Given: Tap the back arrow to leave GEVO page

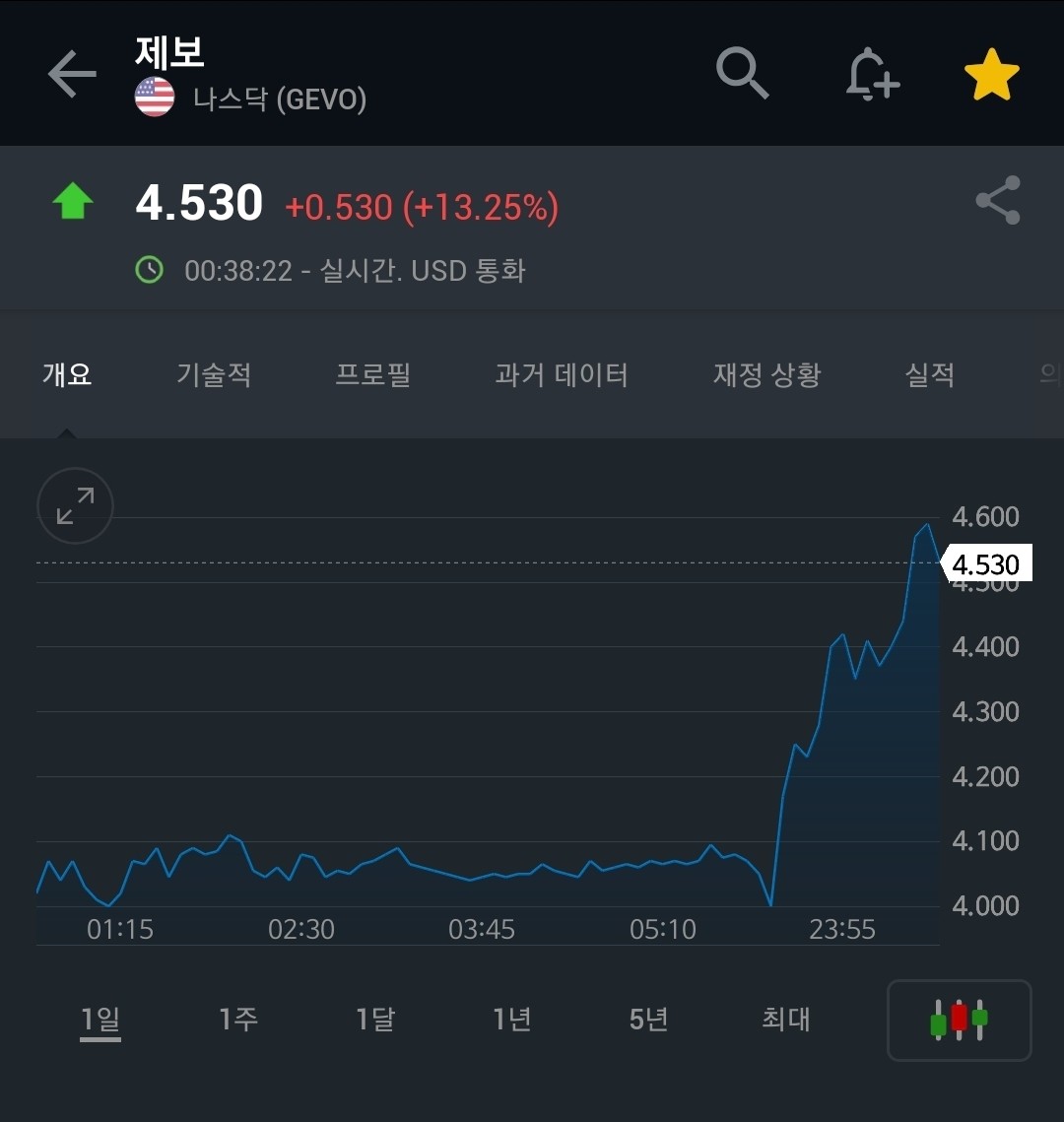Looking at the screenshot, I should point(71,73).
